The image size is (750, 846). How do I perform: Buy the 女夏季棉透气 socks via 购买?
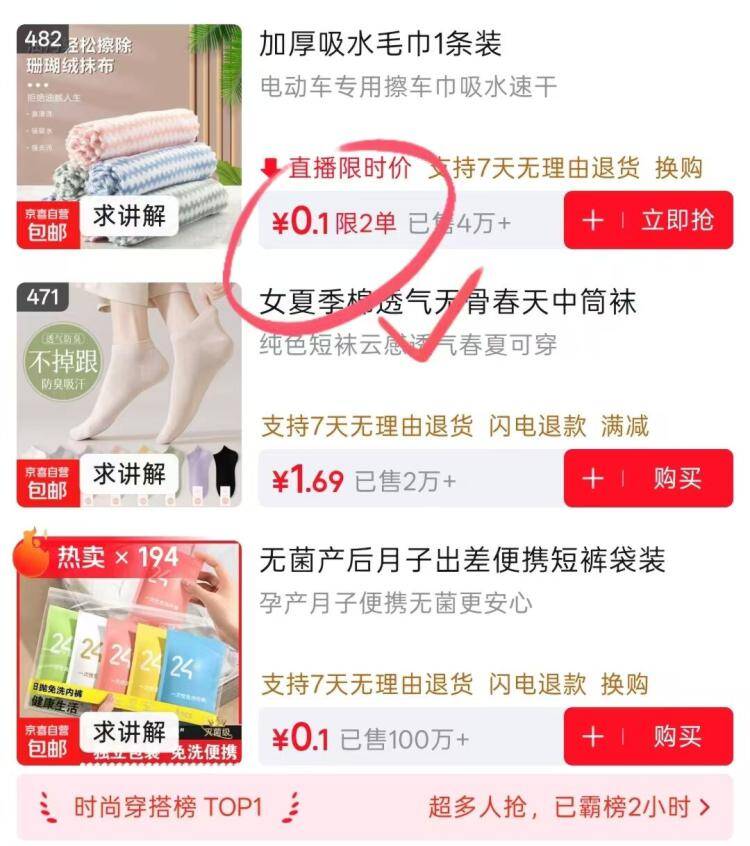pos(678,478)
